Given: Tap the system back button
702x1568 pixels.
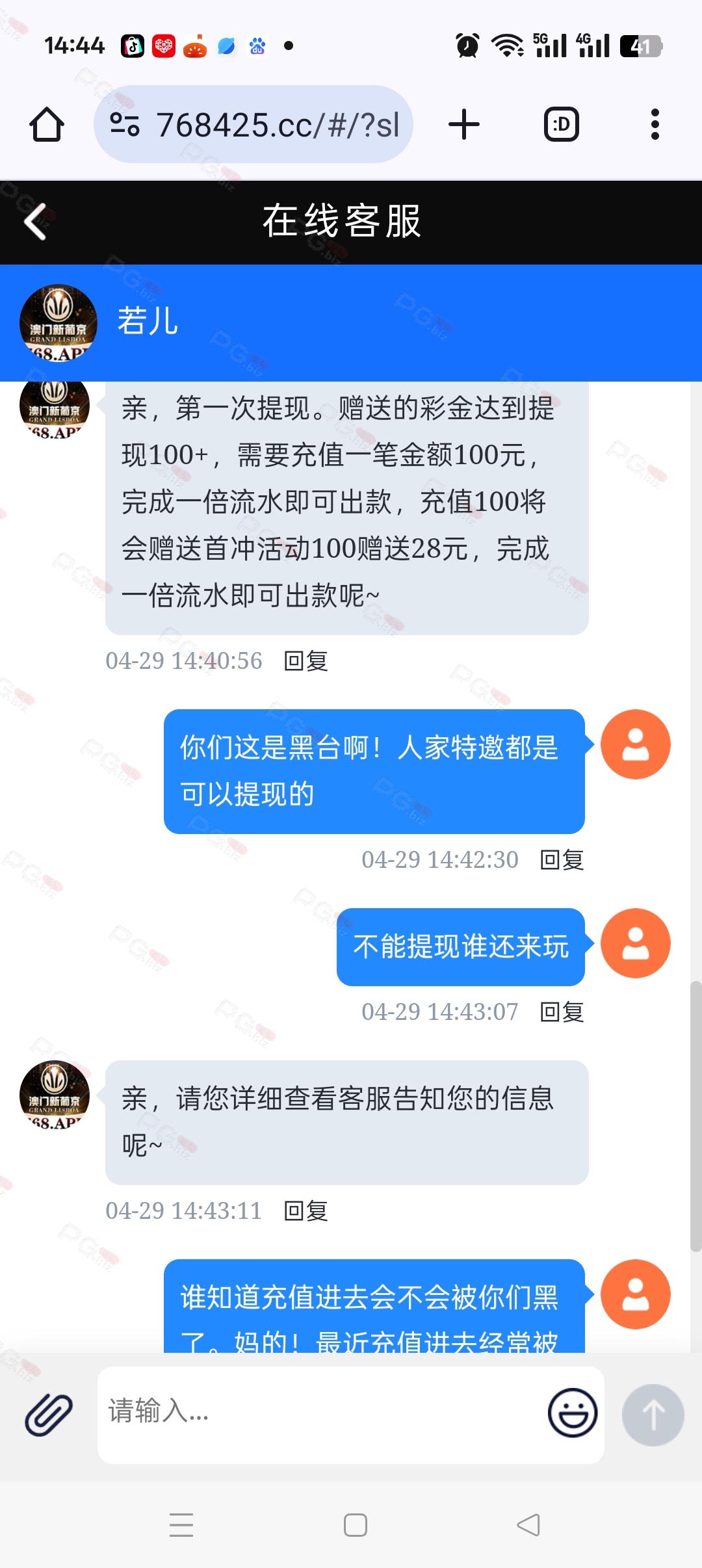Looking at the screenshot, I should [x=528, y=1524].
